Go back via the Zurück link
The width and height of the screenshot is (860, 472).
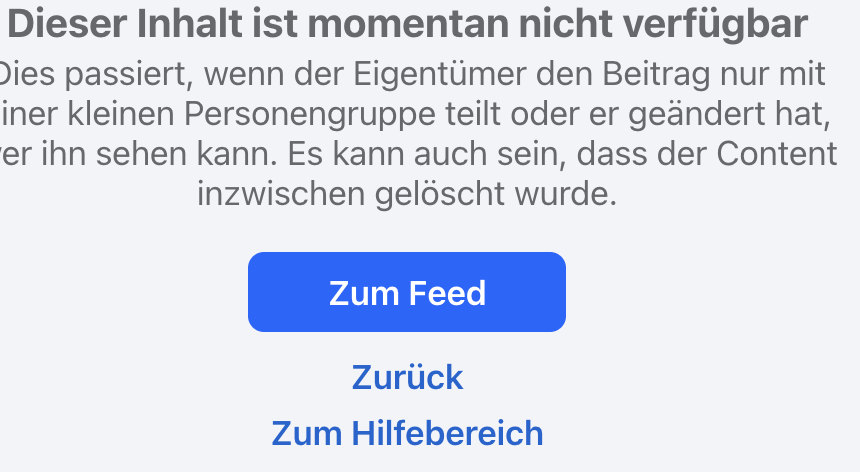coord(407,377)
